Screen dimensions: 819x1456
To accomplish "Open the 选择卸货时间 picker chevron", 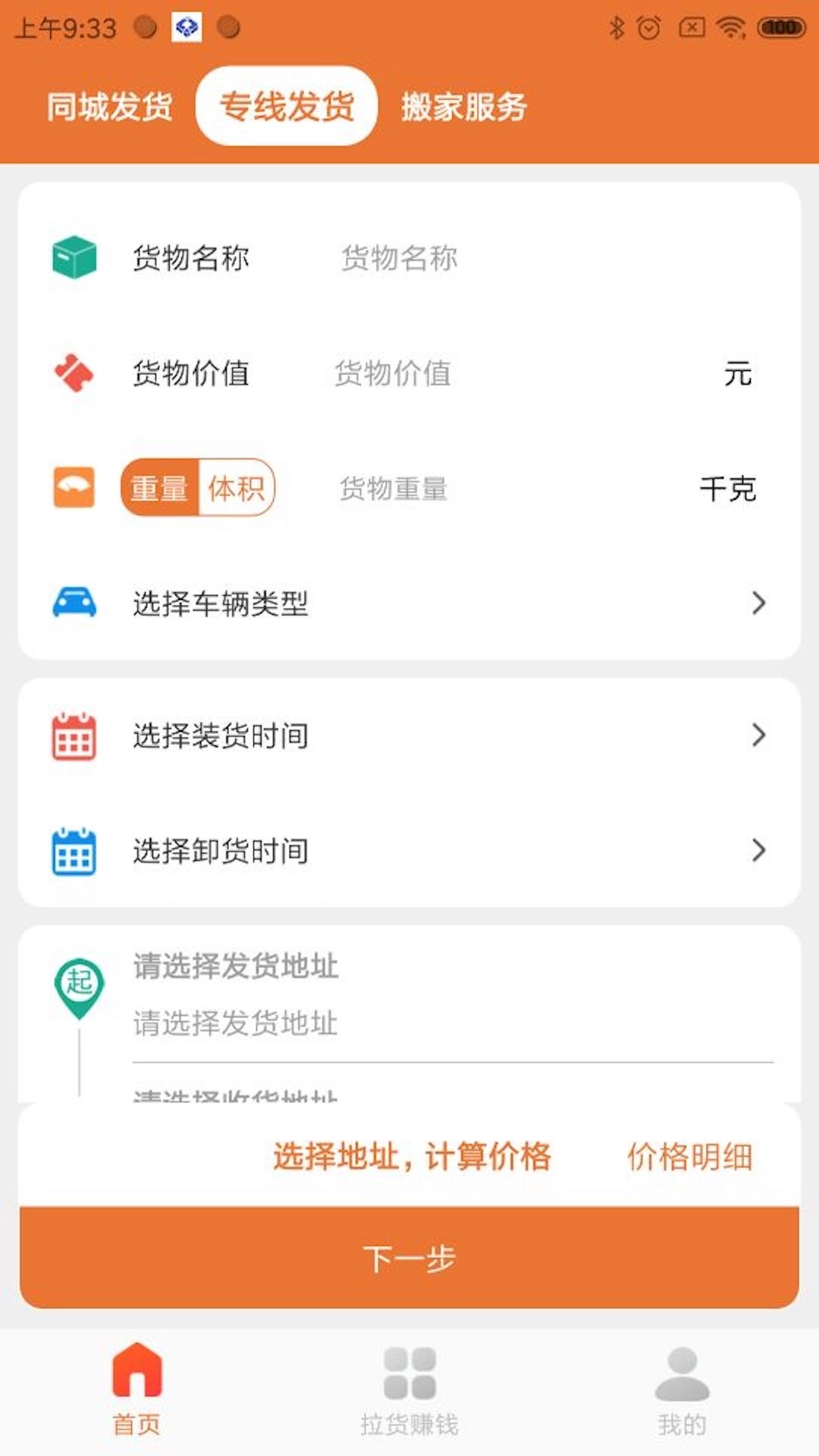I will point(758,851).
